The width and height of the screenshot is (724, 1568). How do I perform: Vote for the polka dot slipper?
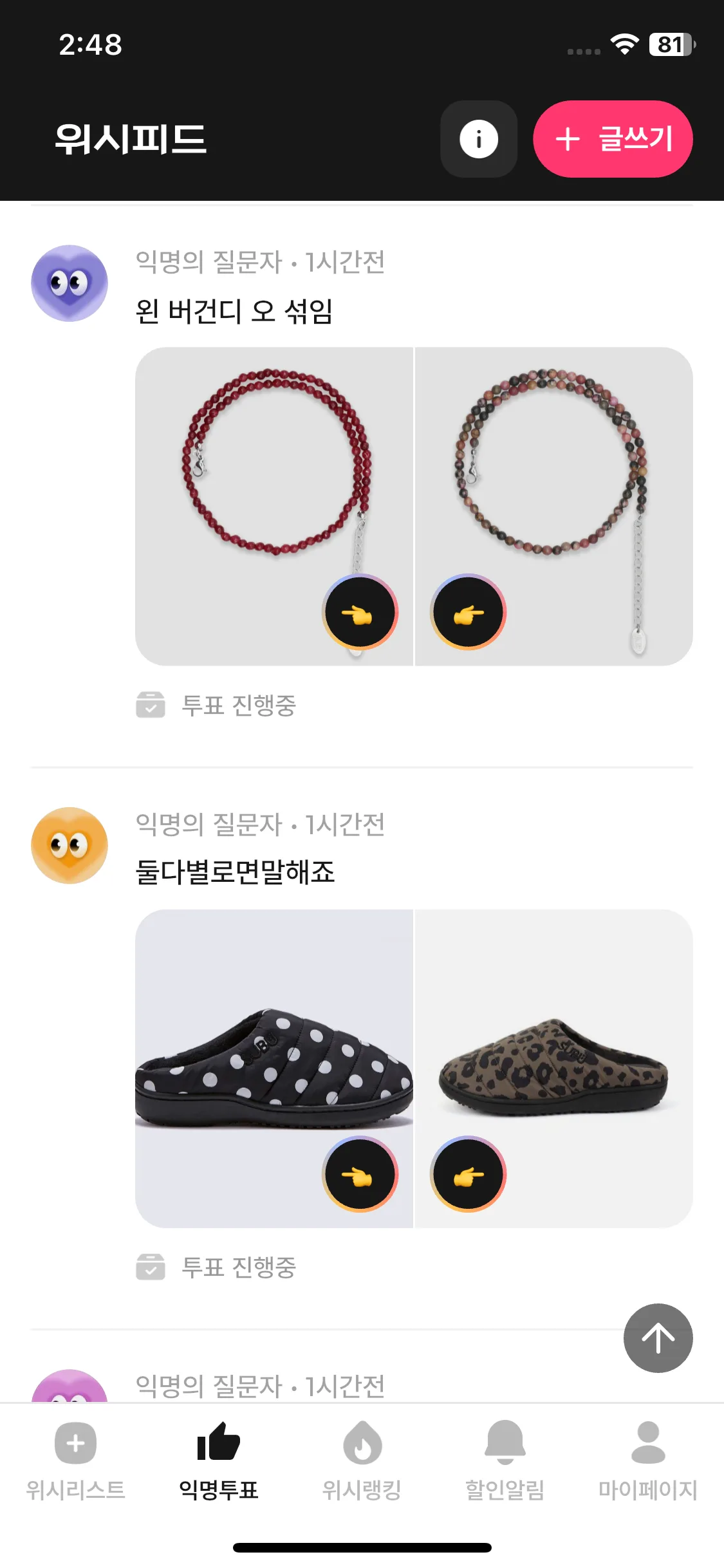(362, 1173)
